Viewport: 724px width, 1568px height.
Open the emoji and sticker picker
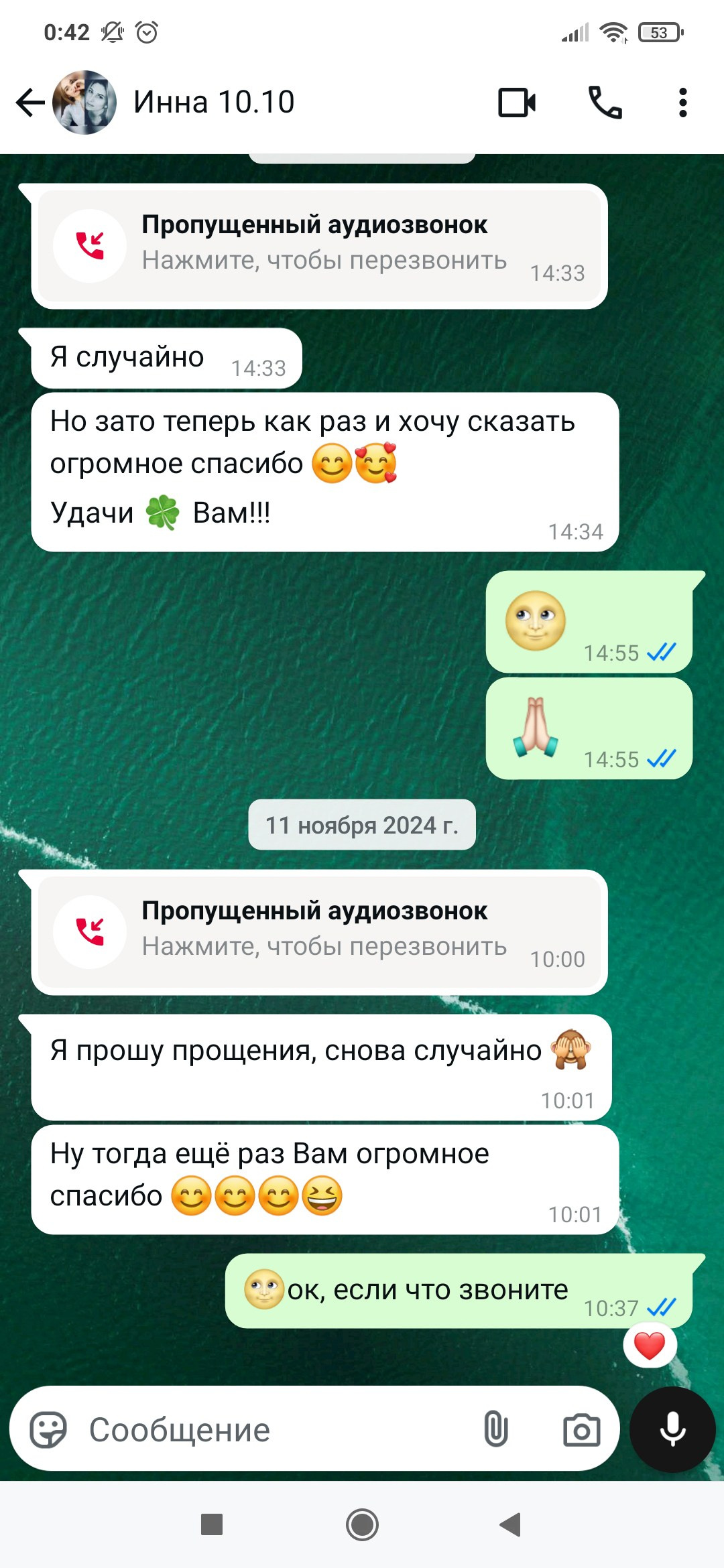pyautogui.click(x=48, y=1429)
